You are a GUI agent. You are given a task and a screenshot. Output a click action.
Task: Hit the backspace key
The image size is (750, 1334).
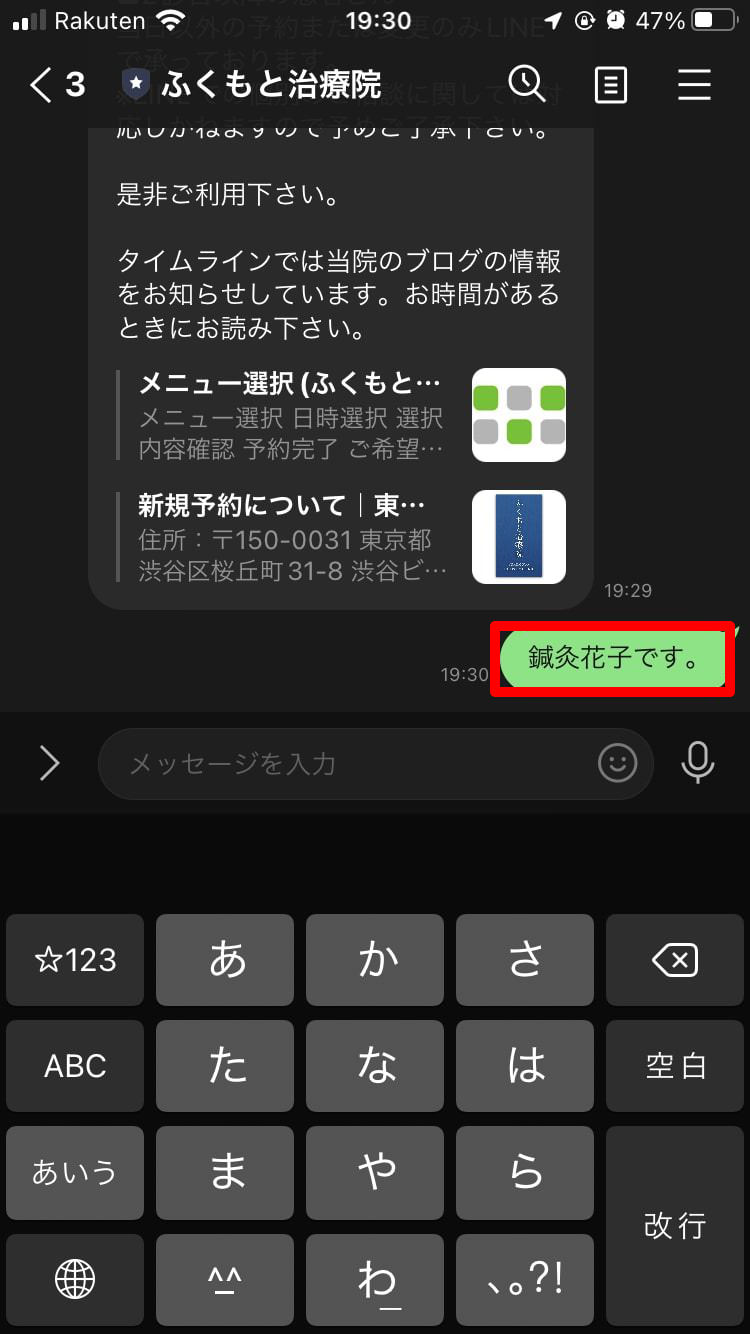(x=674, y=961)
